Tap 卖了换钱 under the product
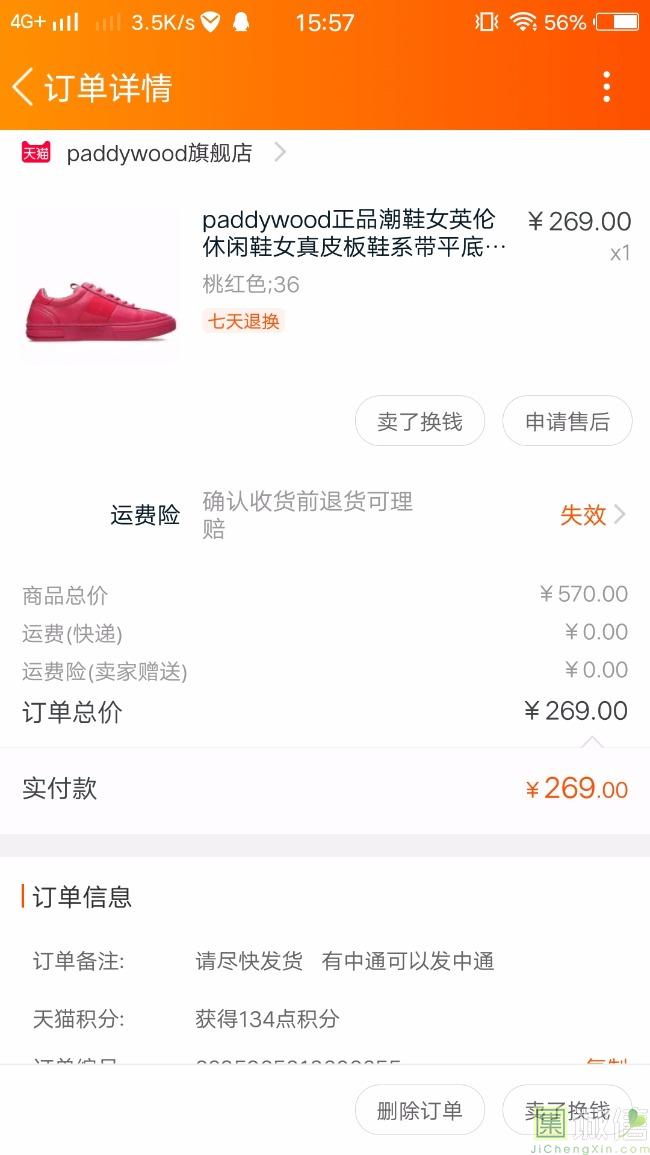 [419, 421]
